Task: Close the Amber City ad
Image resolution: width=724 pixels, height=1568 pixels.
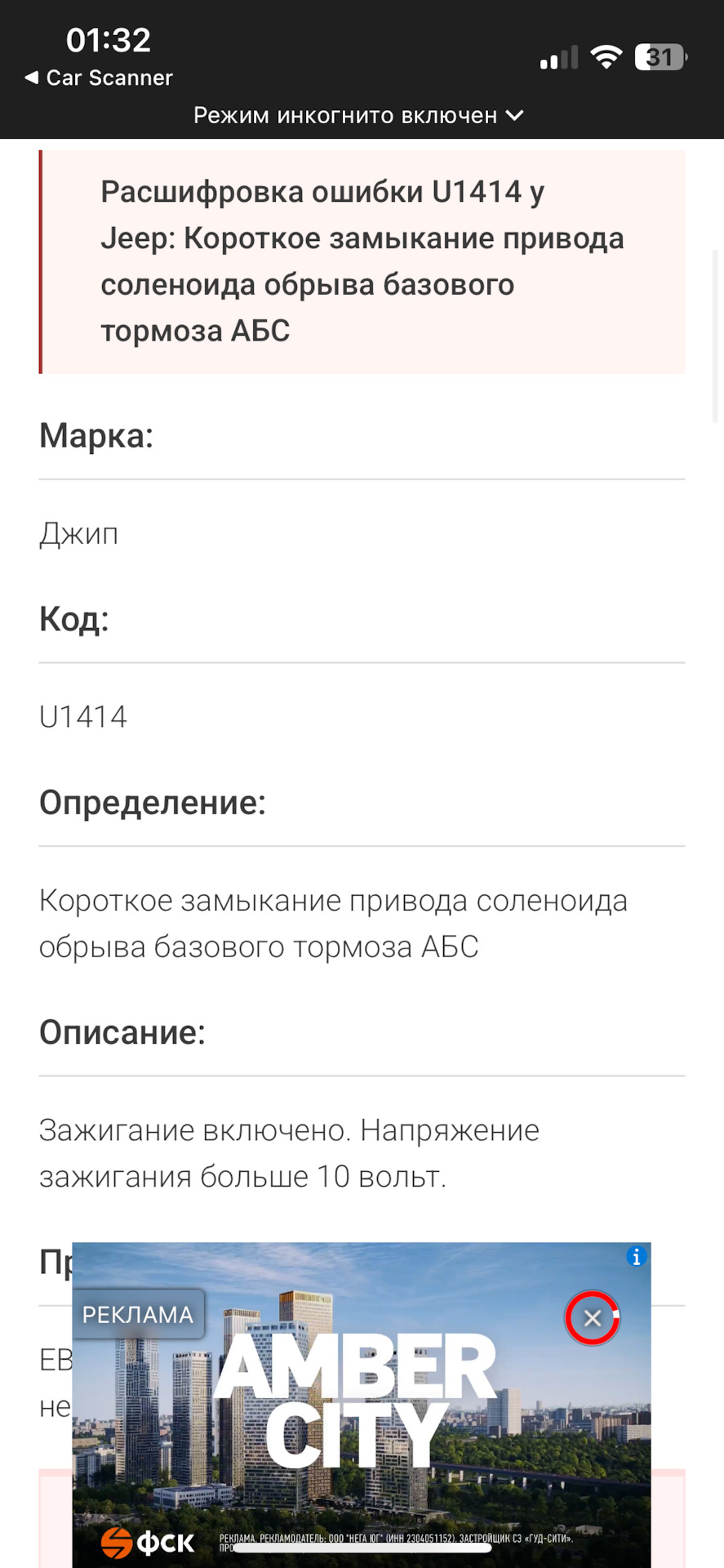Action: 593,1317
